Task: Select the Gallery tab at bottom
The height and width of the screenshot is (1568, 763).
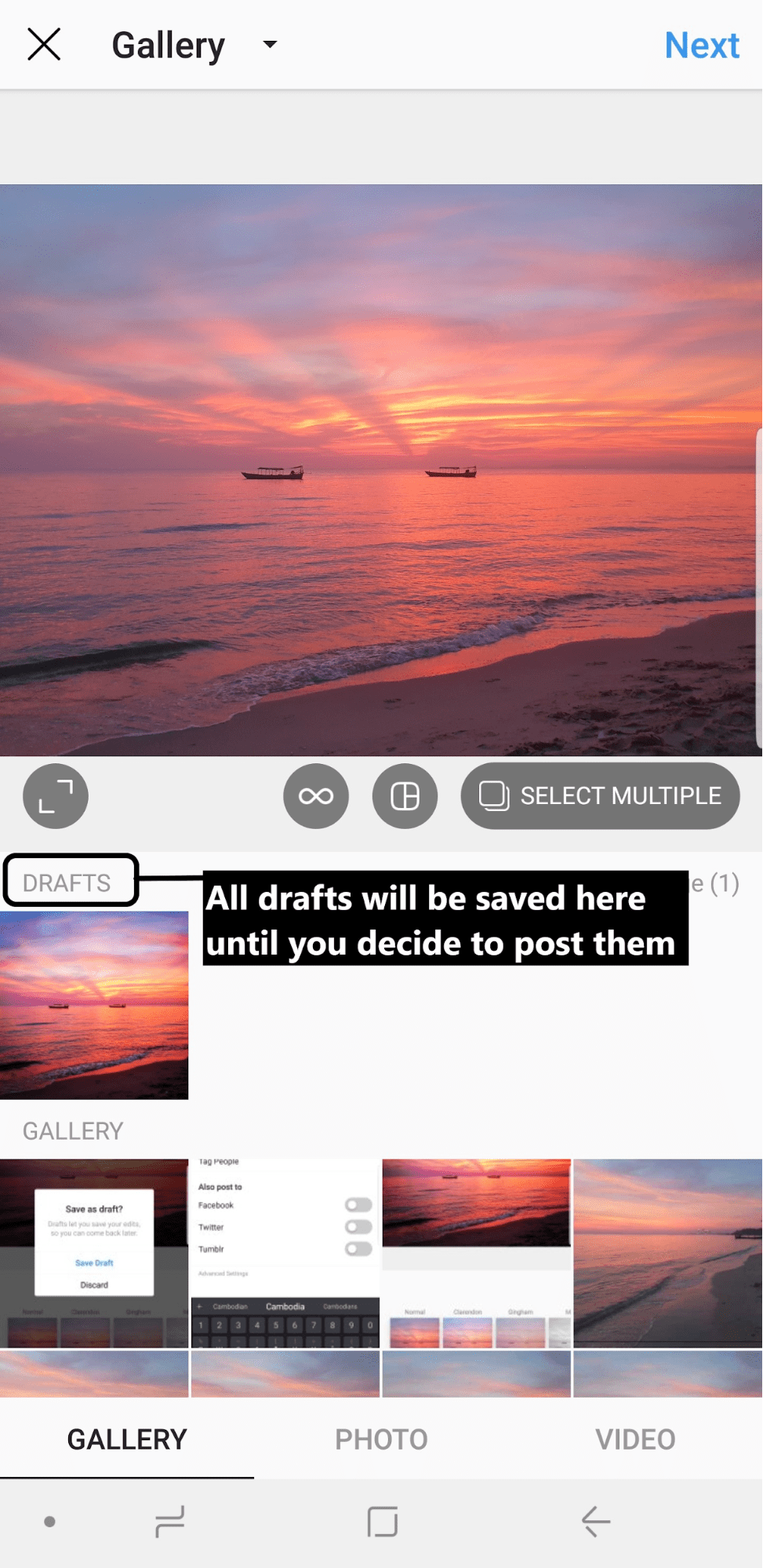Action: [127, 1439]
